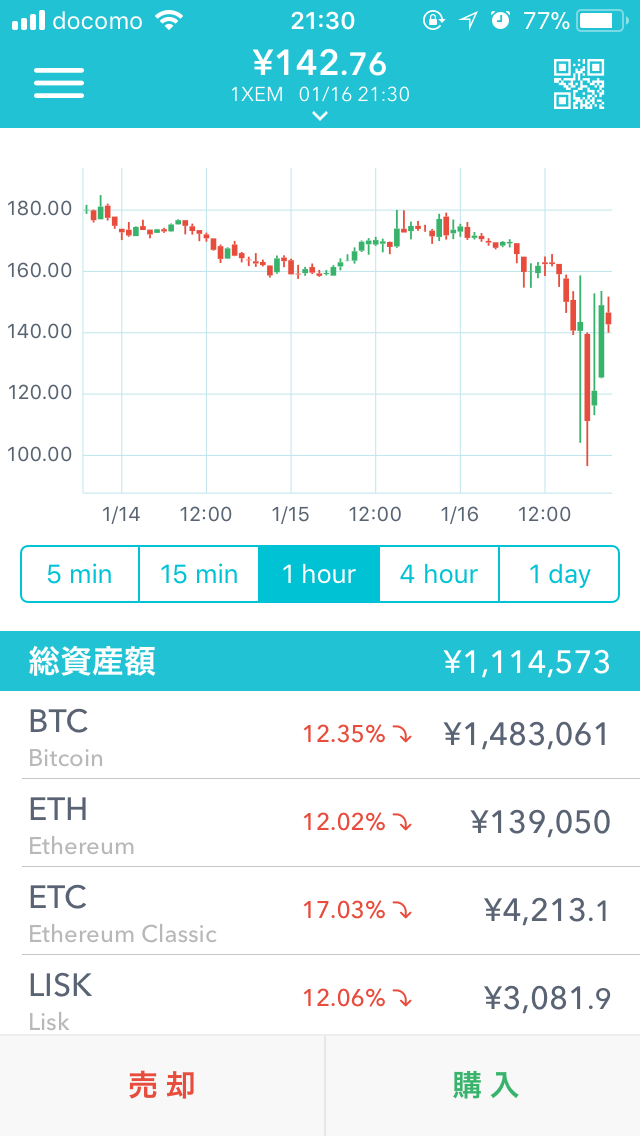640x1136 pixels.
Task: View the ETC Ethereum Classic row
Action: pos(320,911)
